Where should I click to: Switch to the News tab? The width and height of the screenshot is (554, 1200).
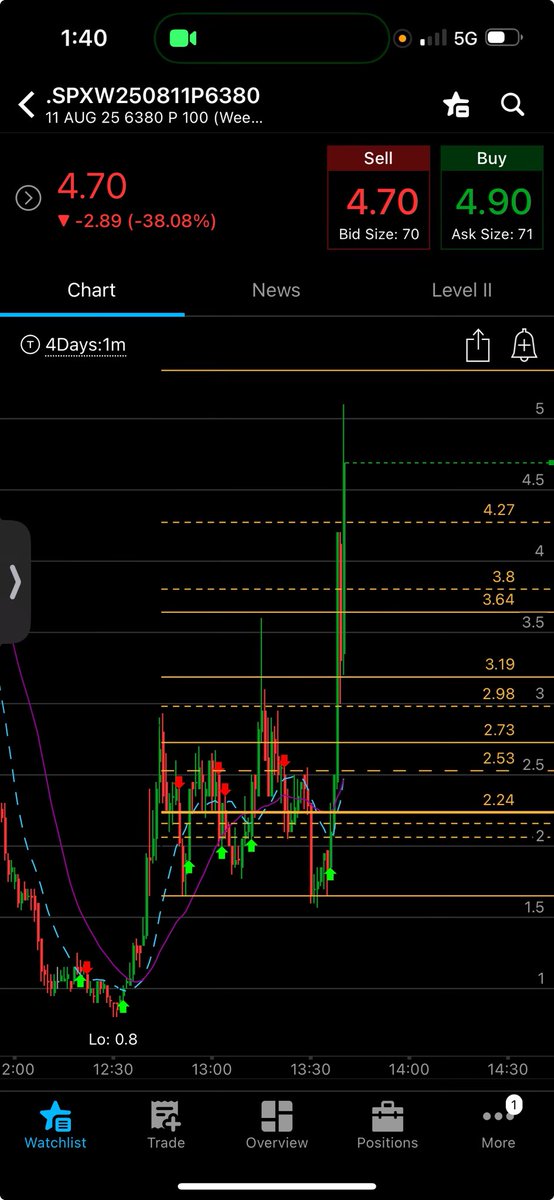tap(276, 290)
